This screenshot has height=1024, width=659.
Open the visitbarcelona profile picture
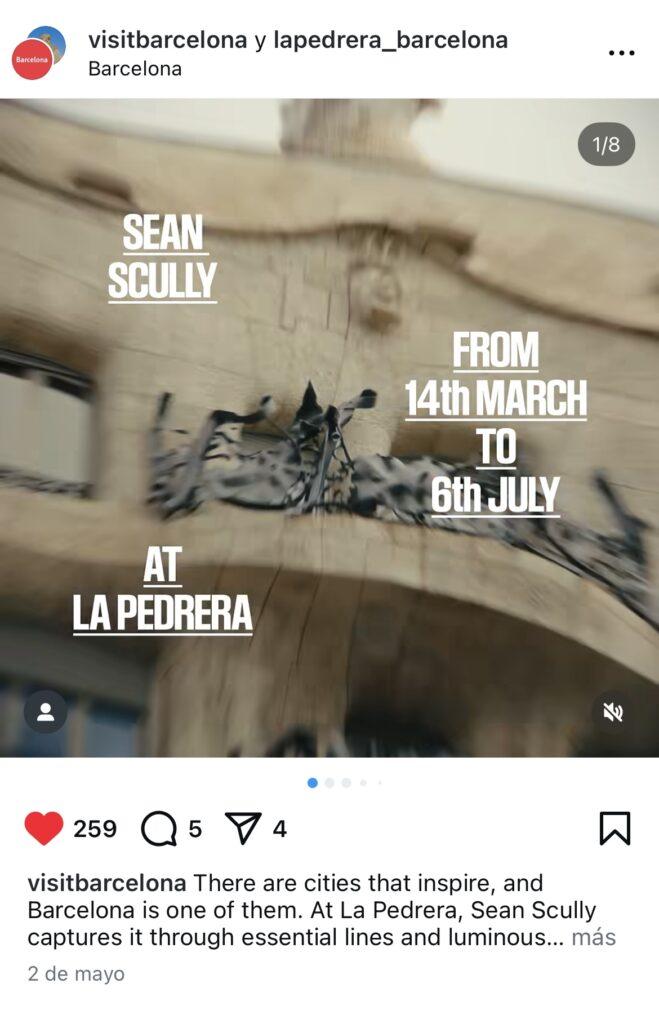pos(36,54)
